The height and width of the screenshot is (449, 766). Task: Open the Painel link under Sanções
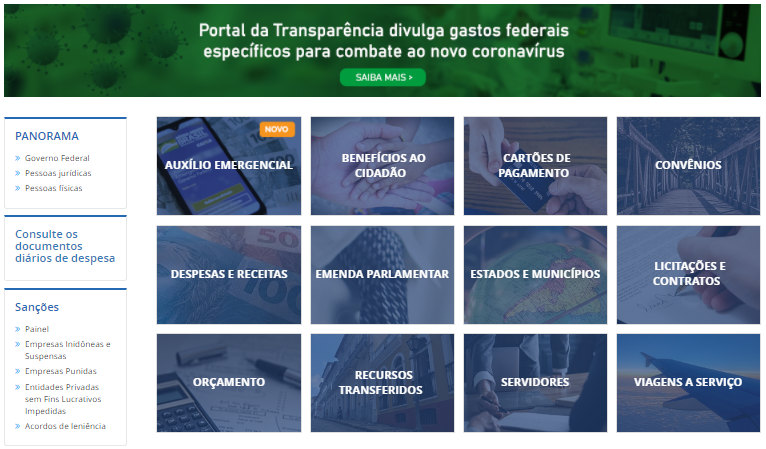click(x=37, y=329)
